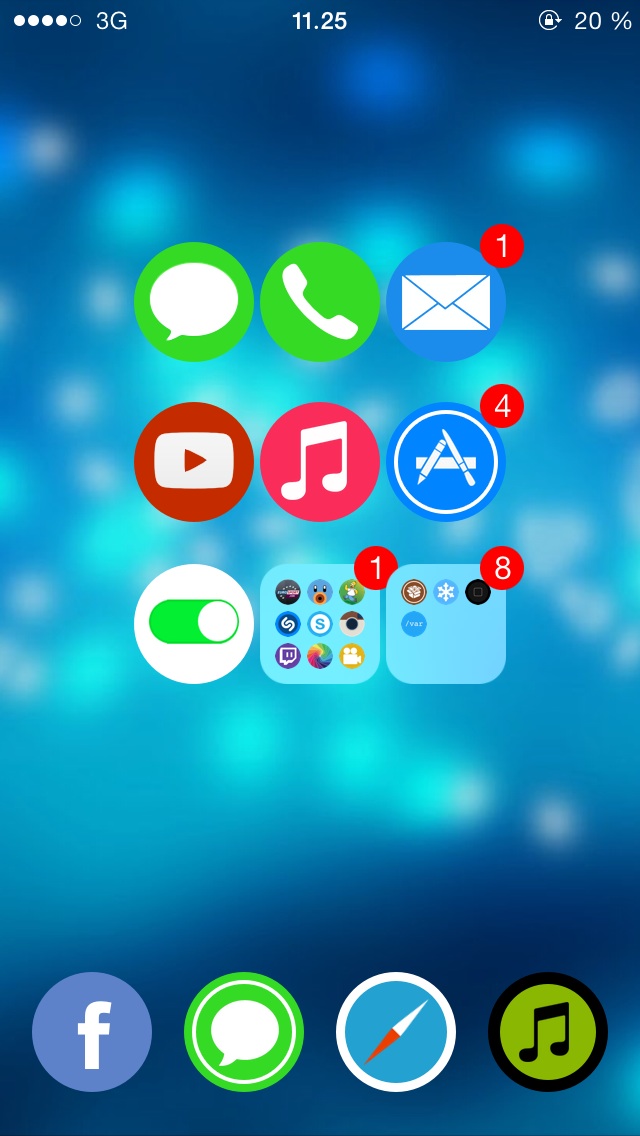
Task: Open the green music note dock app
Action: 548,1032
